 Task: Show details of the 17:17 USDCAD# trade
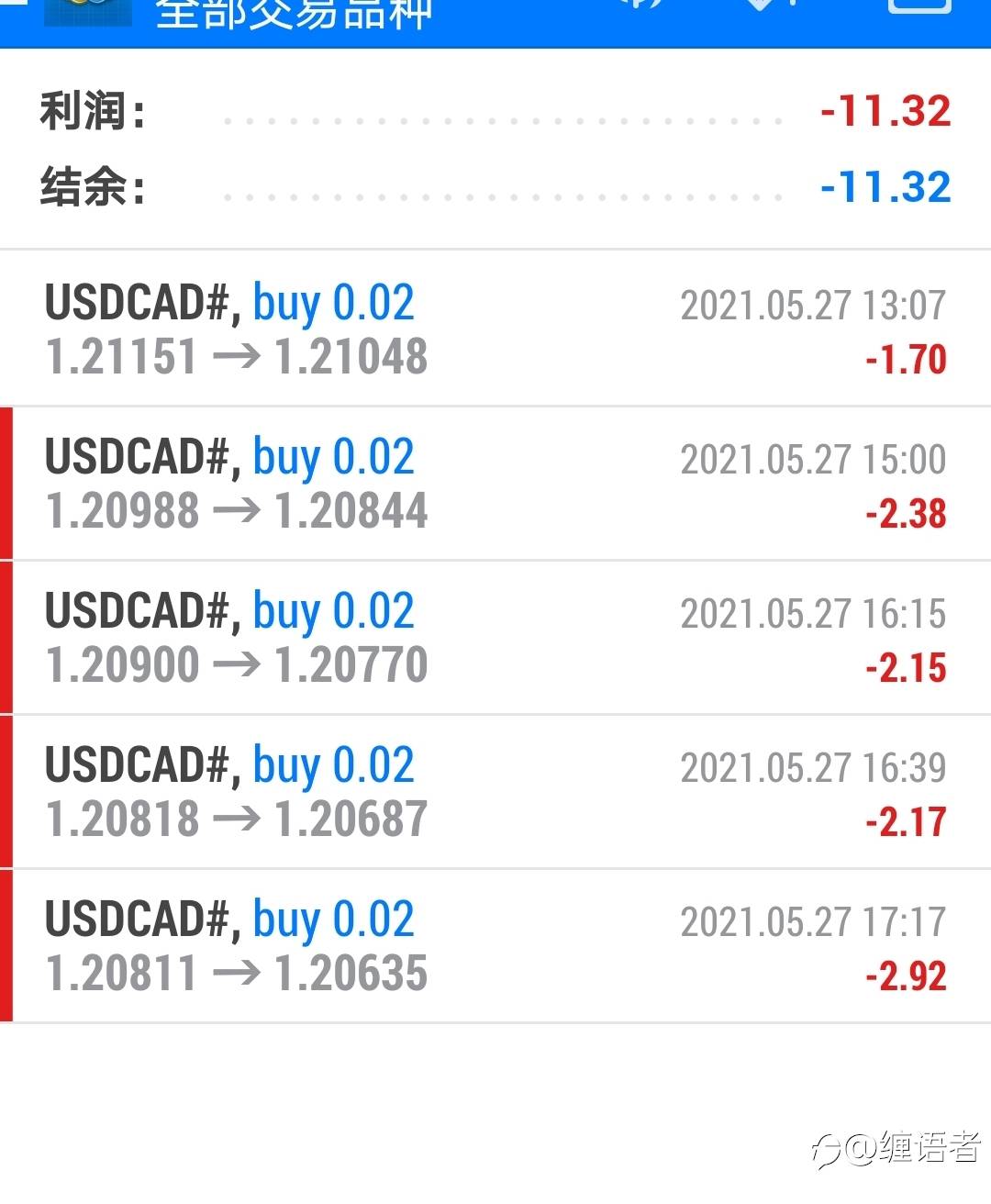pos(495,946)
